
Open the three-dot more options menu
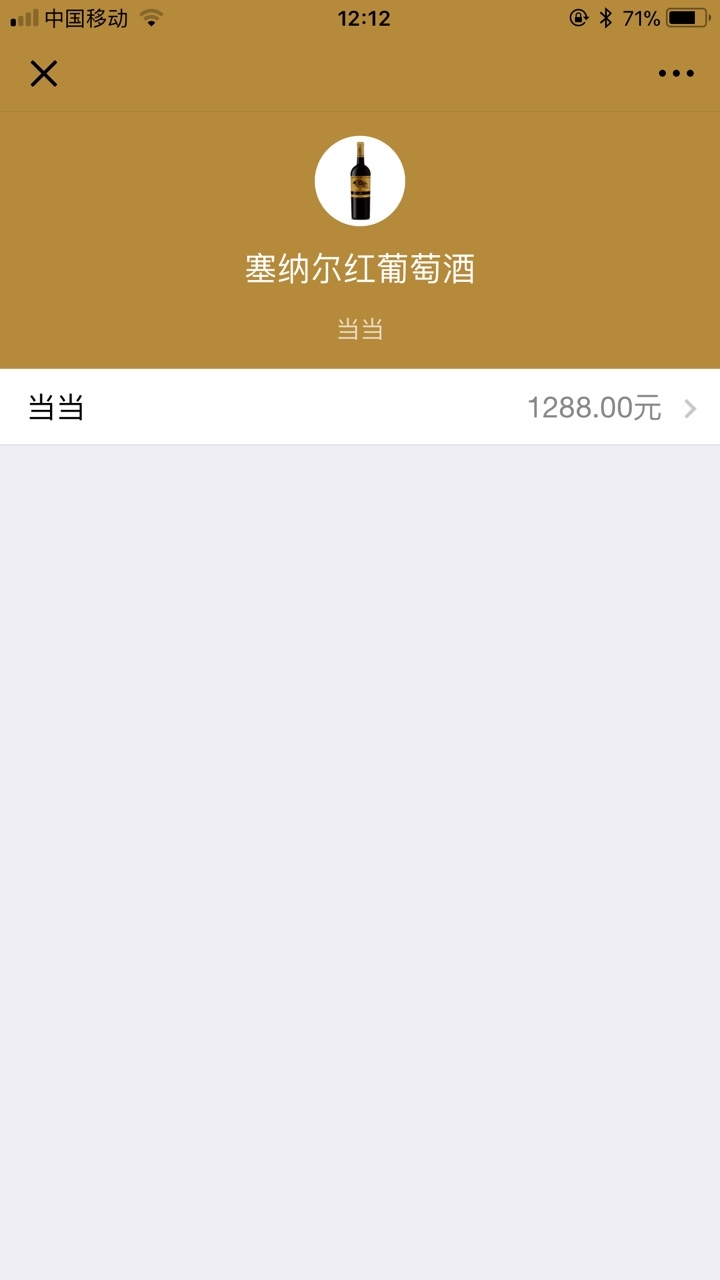(x=676, y=73)
